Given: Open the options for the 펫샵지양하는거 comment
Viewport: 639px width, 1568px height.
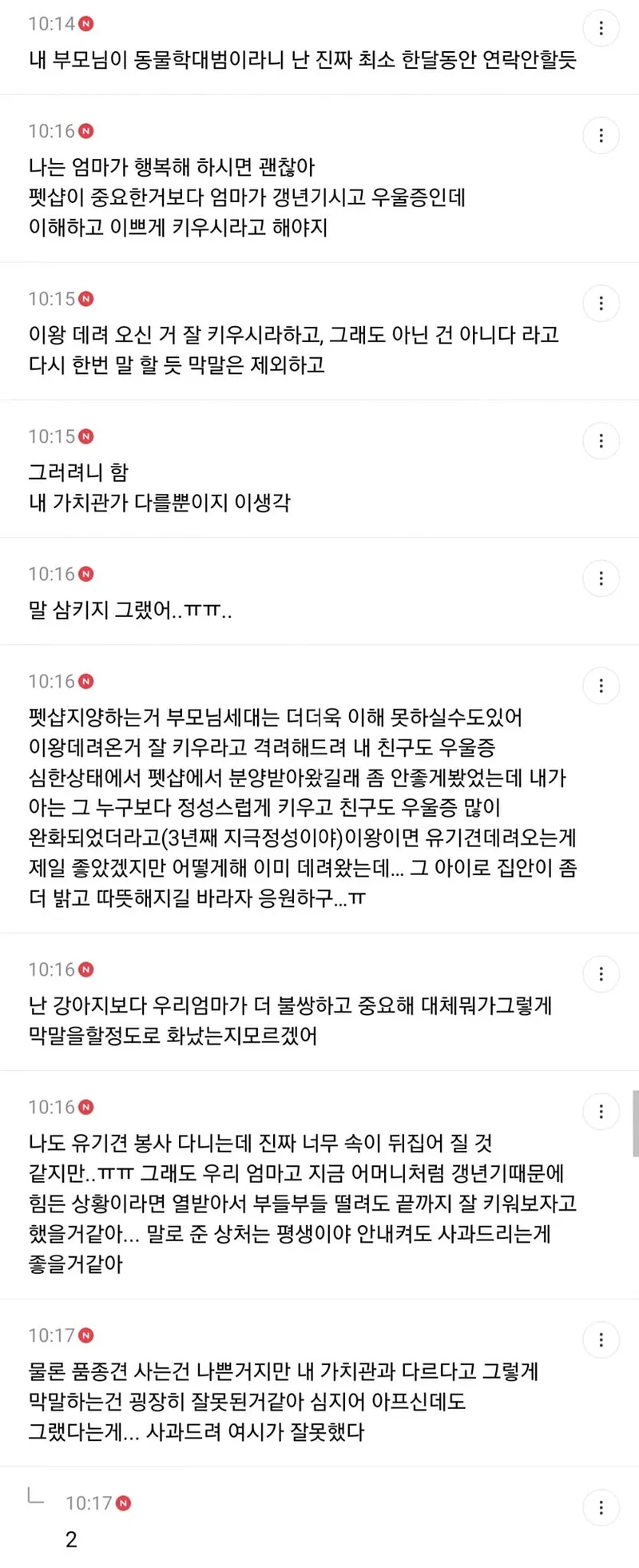Looking at the screenshot, I should 601,686.
